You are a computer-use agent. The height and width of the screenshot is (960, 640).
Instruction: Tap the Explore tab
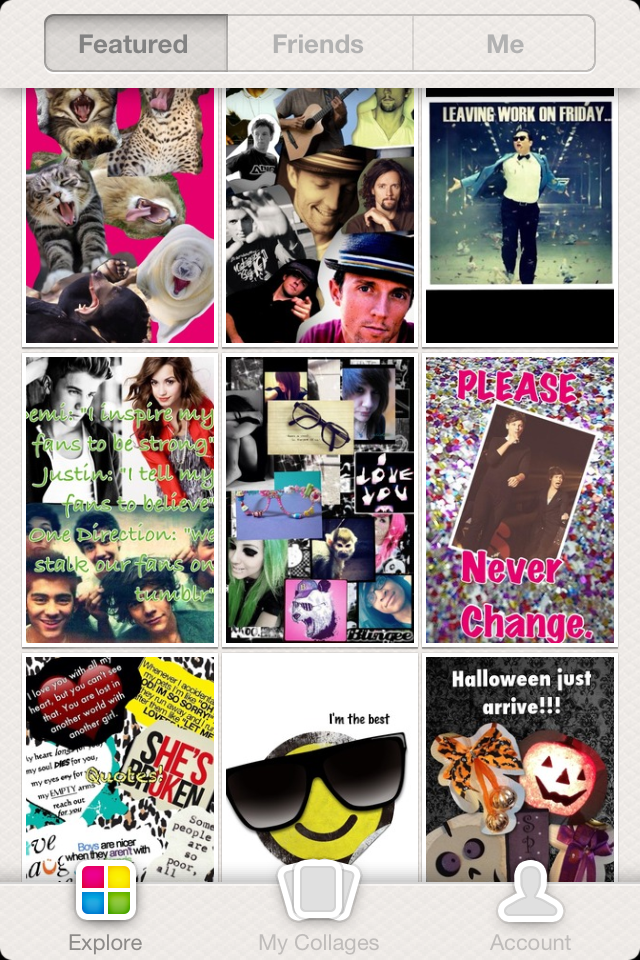click(105, 908)
